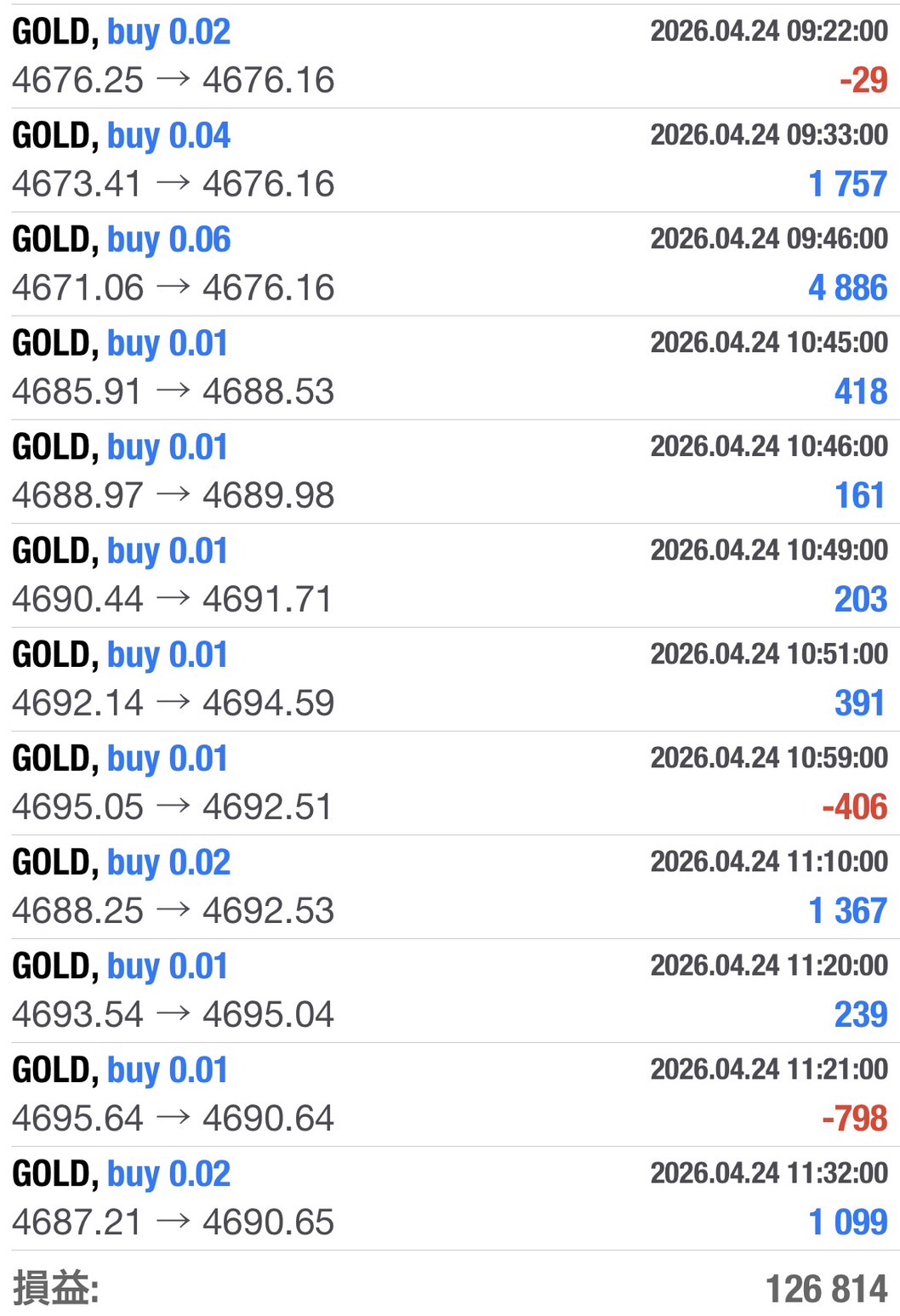Show the GOLD buy 0.02 trade at 11:32:00
The width and height of the screenshot is (900, 1316).
tap(450, 1198)
